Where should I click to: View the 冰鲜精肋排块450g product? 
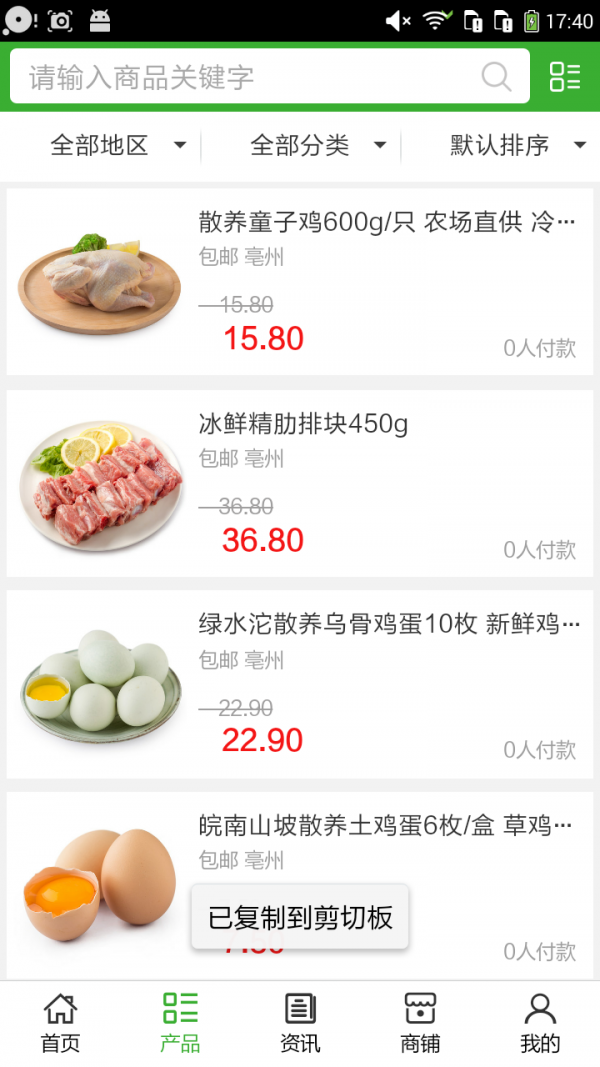[300, 483]
